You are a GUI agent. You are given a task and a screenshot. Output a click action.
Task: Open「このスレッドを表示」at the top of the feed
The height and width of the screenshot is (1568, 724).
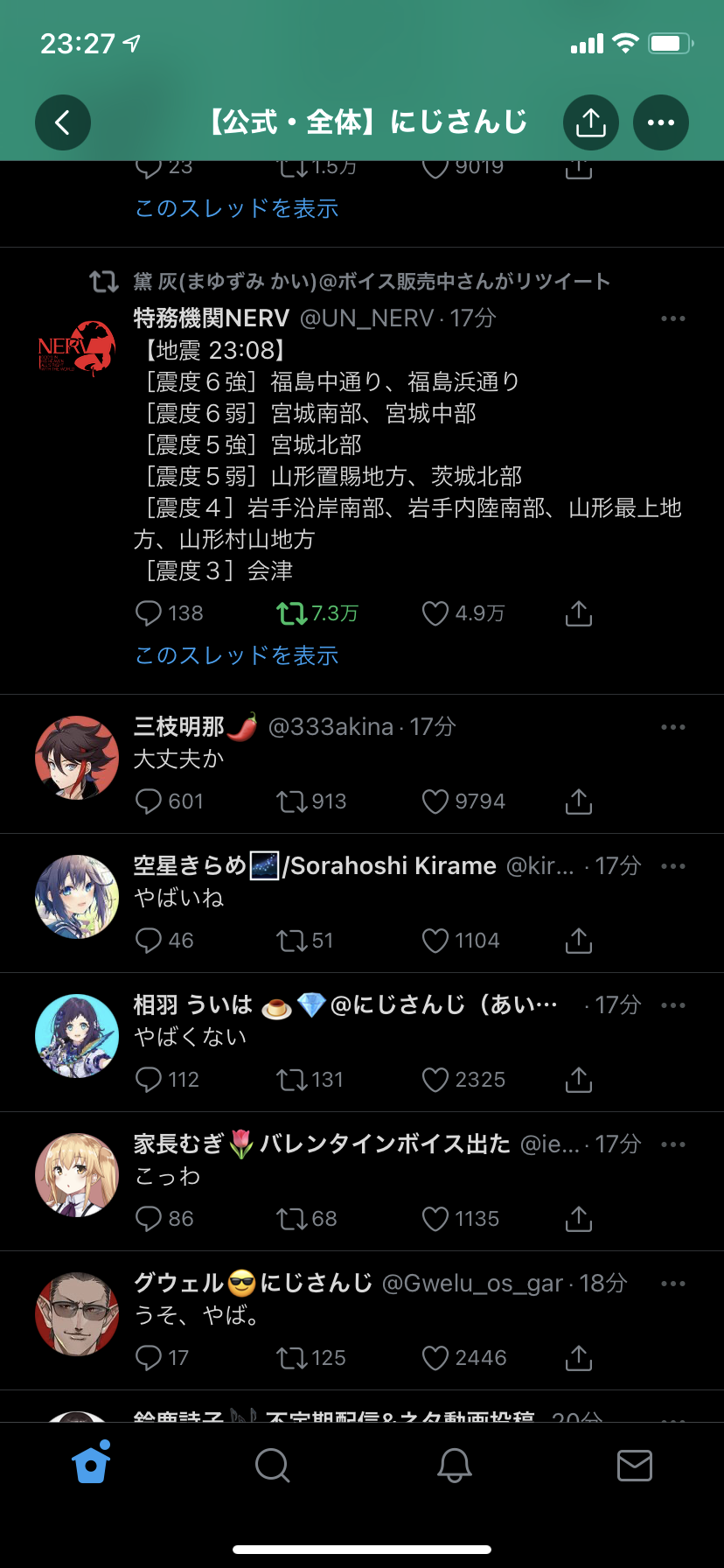click(x=236, y=208)
